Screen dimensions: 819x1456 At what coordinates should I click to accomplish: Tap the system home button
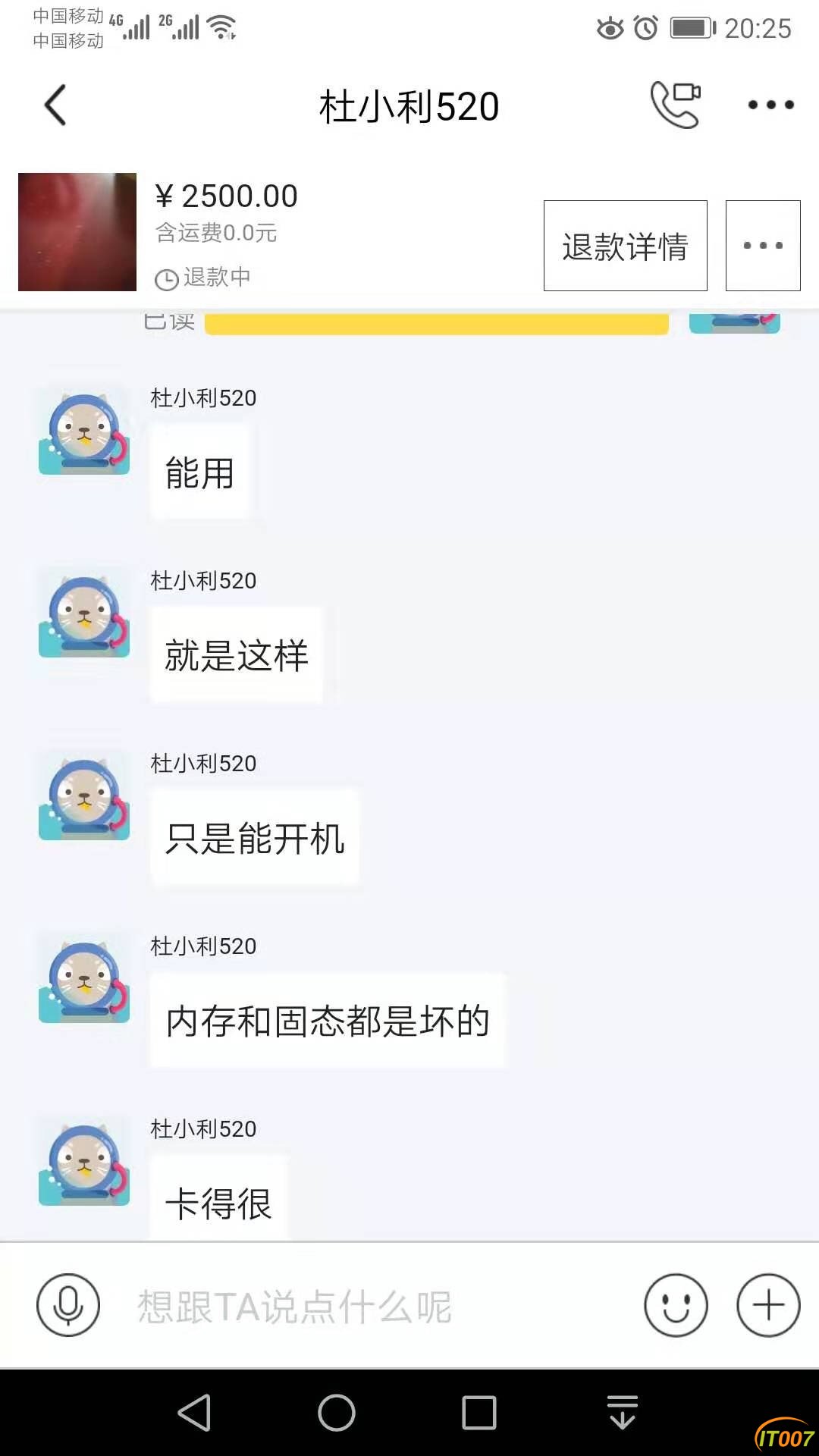[337, 1413]
